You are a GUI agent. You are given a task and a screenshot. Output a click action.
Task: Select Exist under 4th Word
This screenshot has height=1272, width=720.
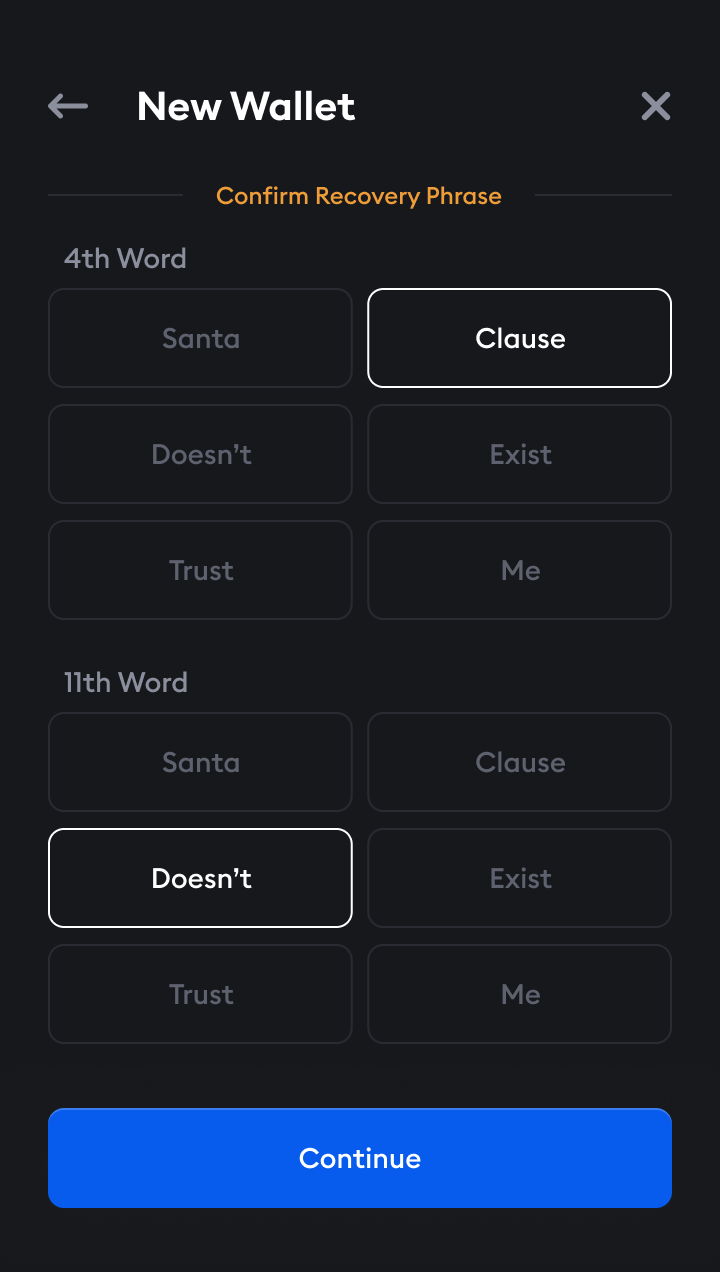click(520, 454)
